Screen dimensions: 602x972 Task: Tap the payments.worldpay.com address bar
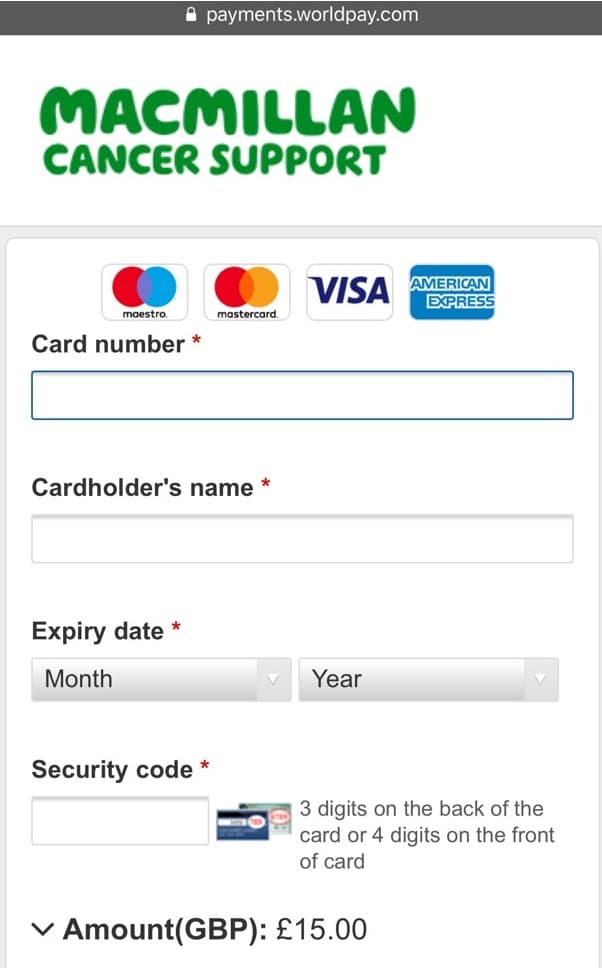pyautogui.click(x=301, y=15)
